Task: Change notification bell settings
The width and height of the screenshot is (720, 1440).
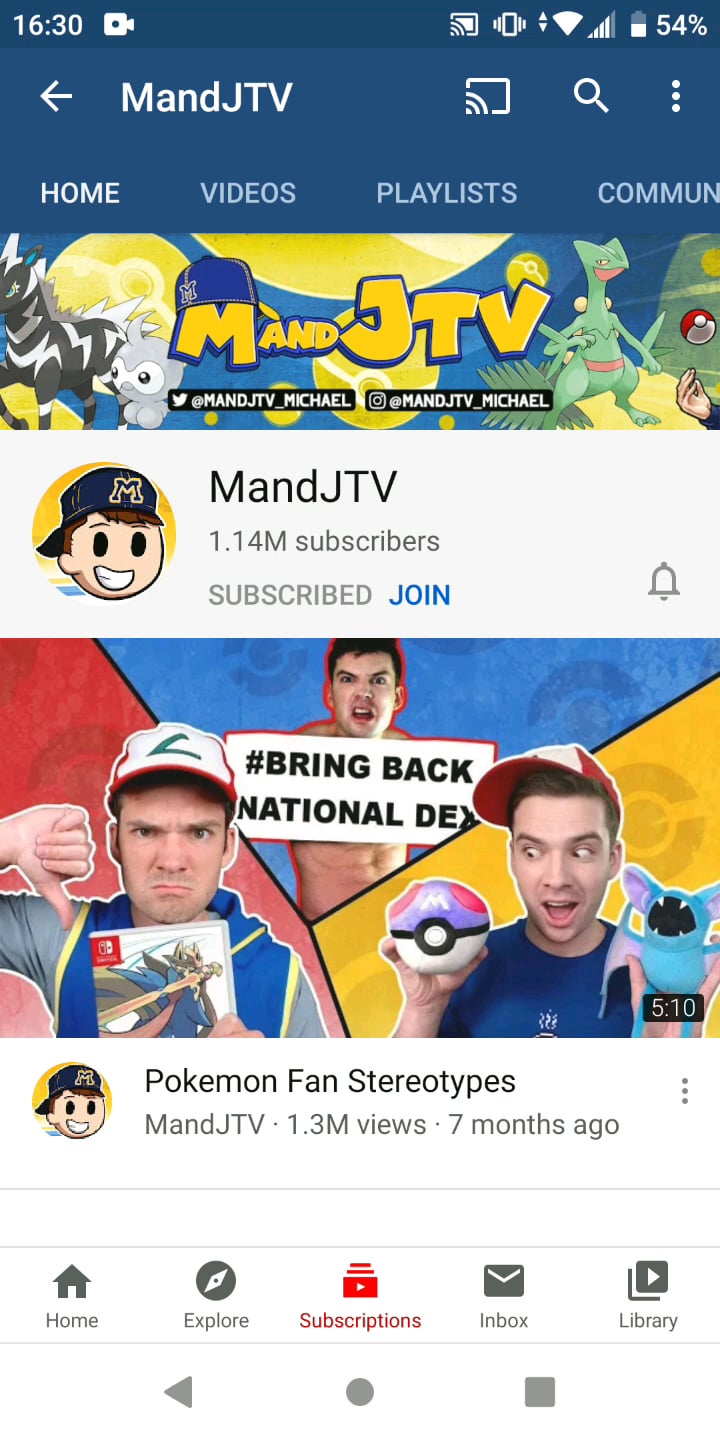Action: pyautogui.click(x=664, y=581)
